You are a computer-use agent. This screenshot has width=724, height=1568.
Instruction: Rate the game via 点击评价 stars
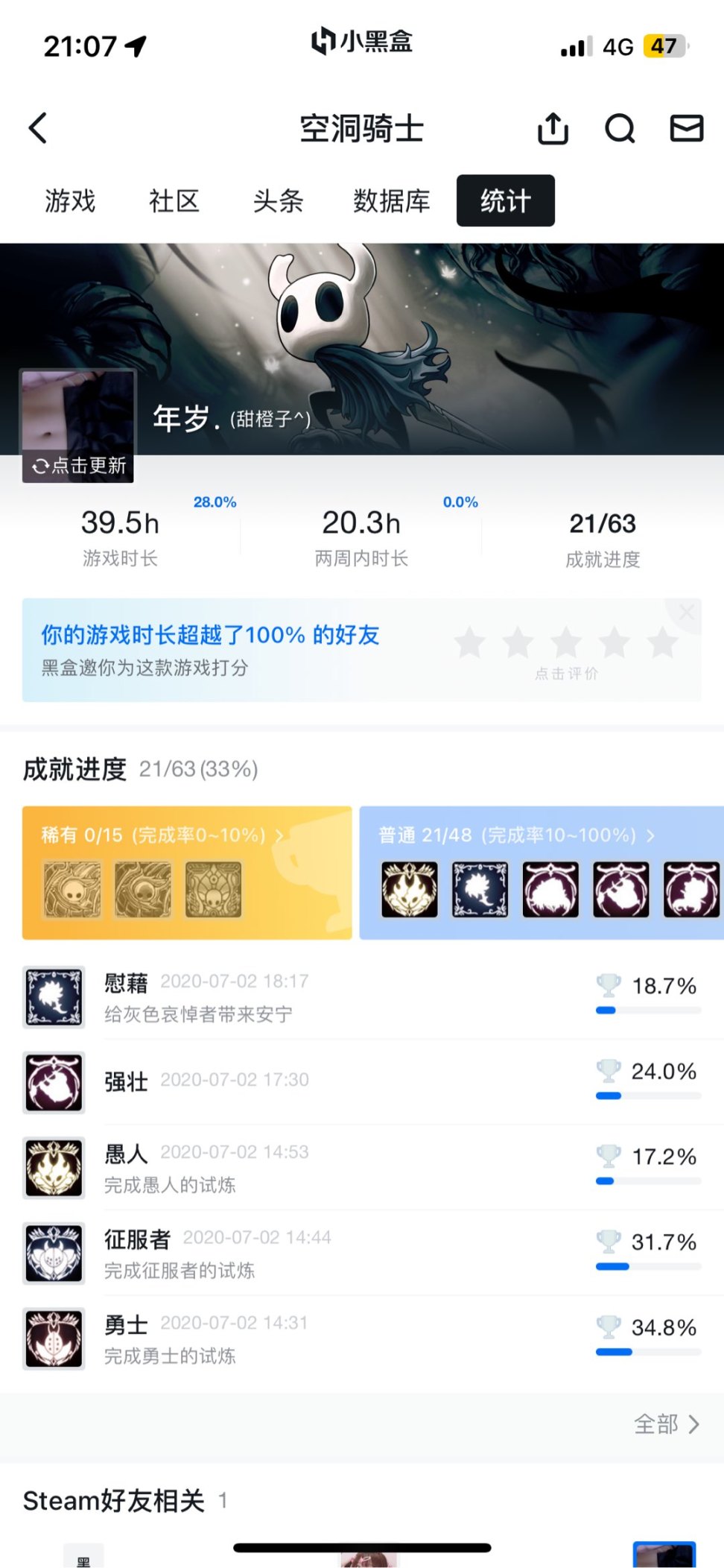(x=566, y=644)
